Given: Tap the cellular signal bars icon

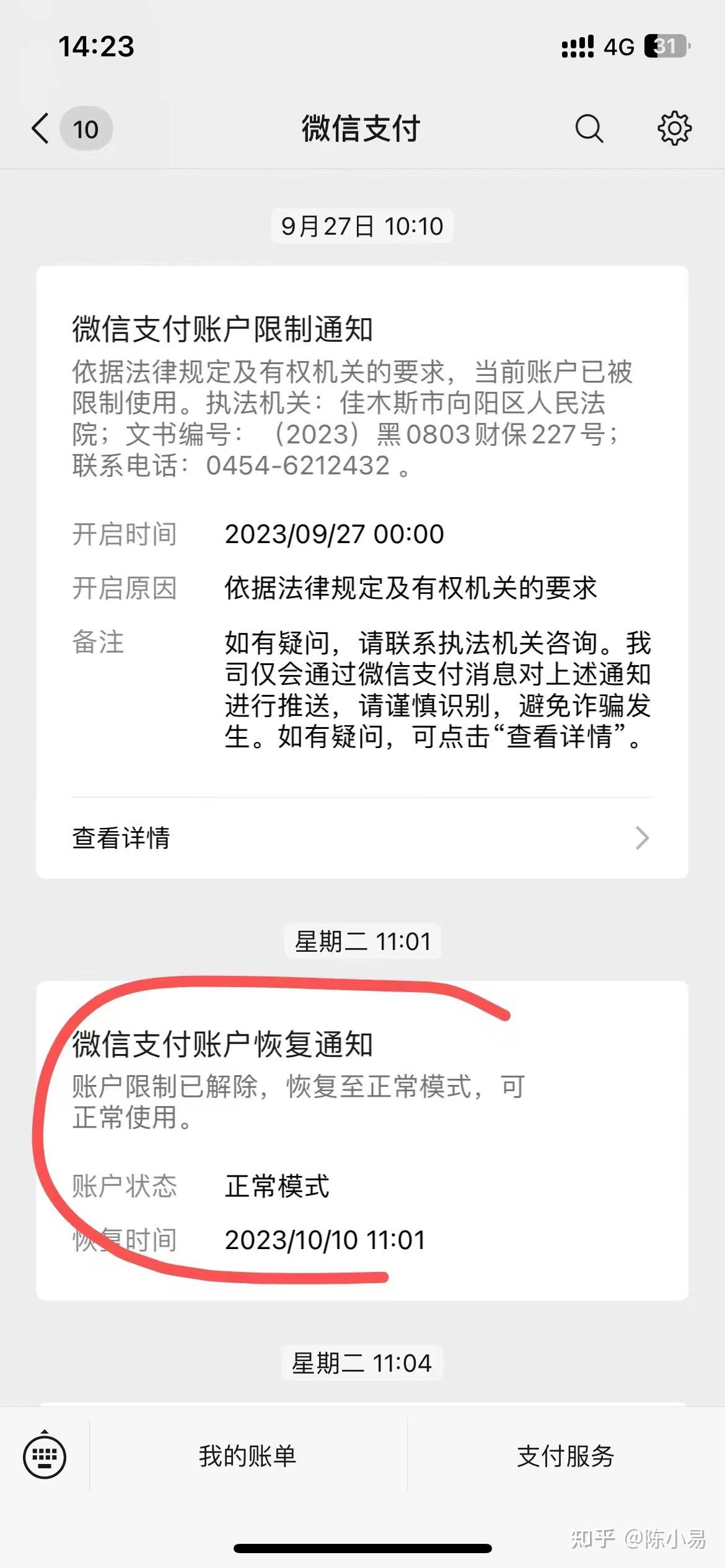Looking at the screenshot, I should (x=575, y=45).
